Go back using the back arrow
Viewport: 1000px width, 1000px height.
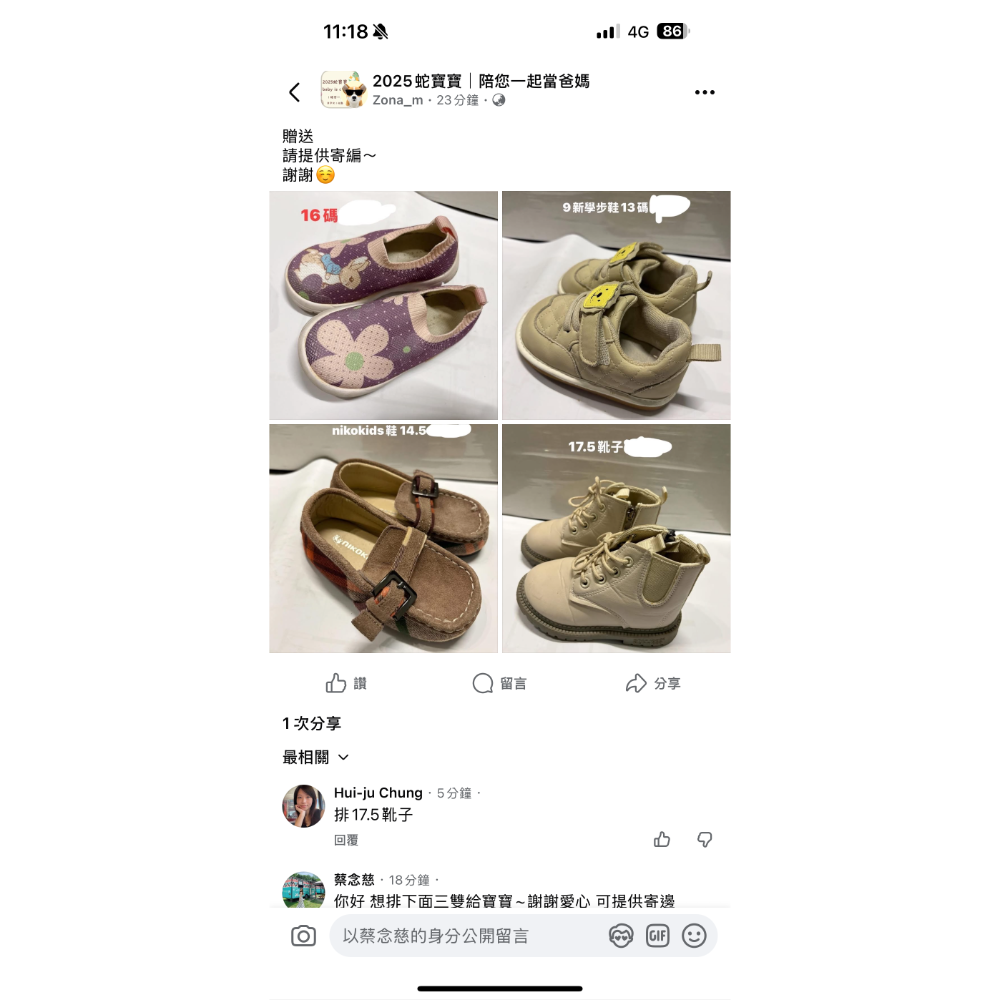coord(294,93)
